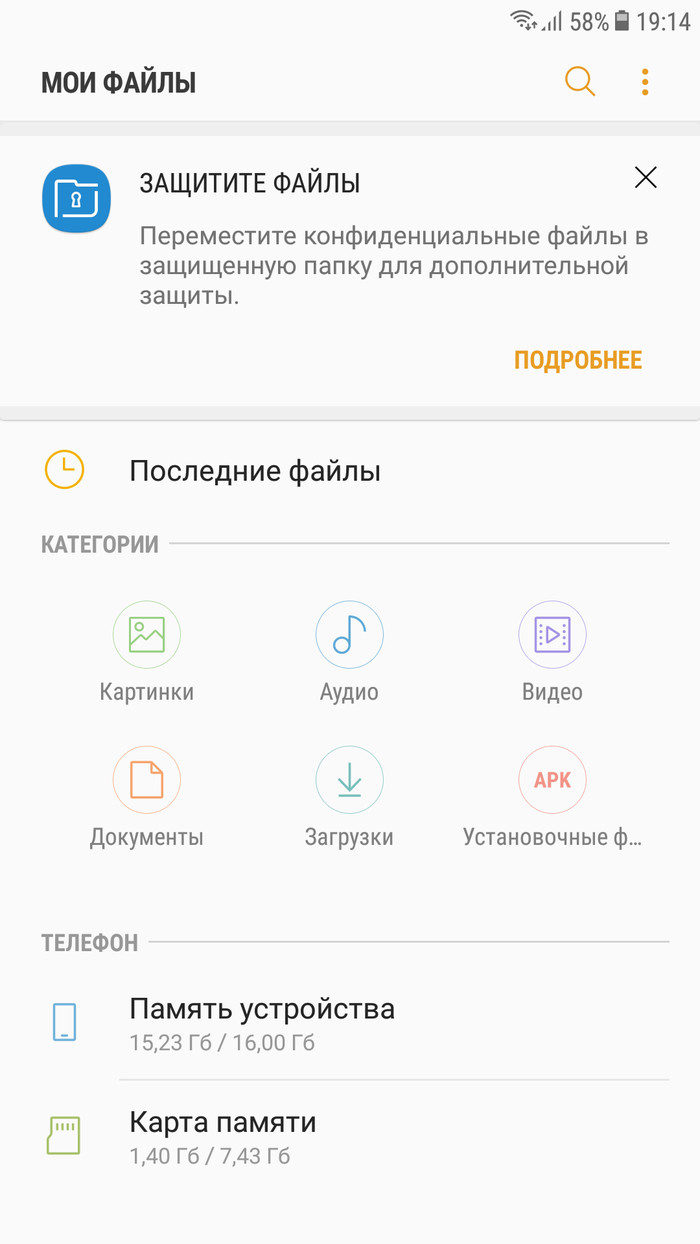Open Память устройства storage

coord(262,1023)
